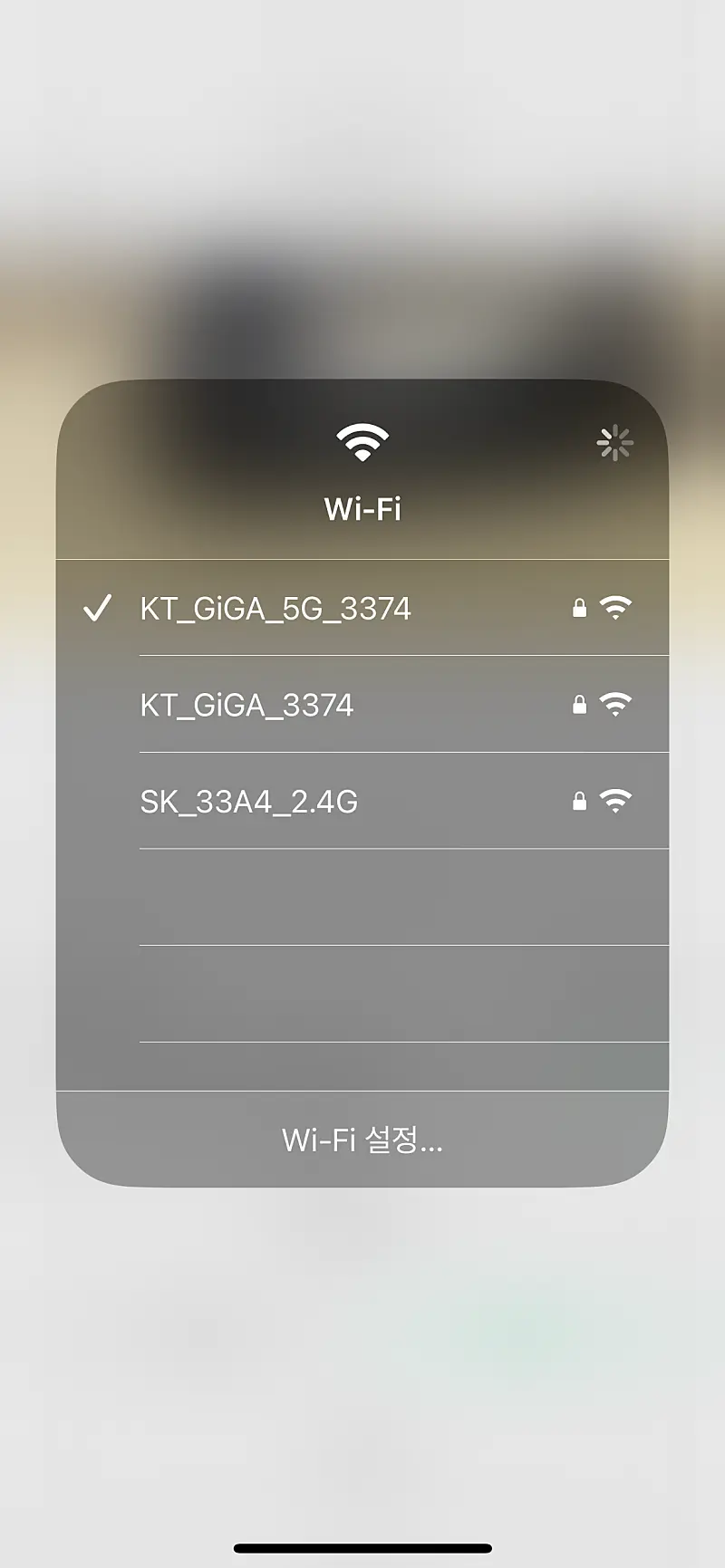The width and height of the screenshot is (725, 1568).
Task: Connect to KT_GiGA_3374 Wi-Fi network
Action: pos(247,705)
